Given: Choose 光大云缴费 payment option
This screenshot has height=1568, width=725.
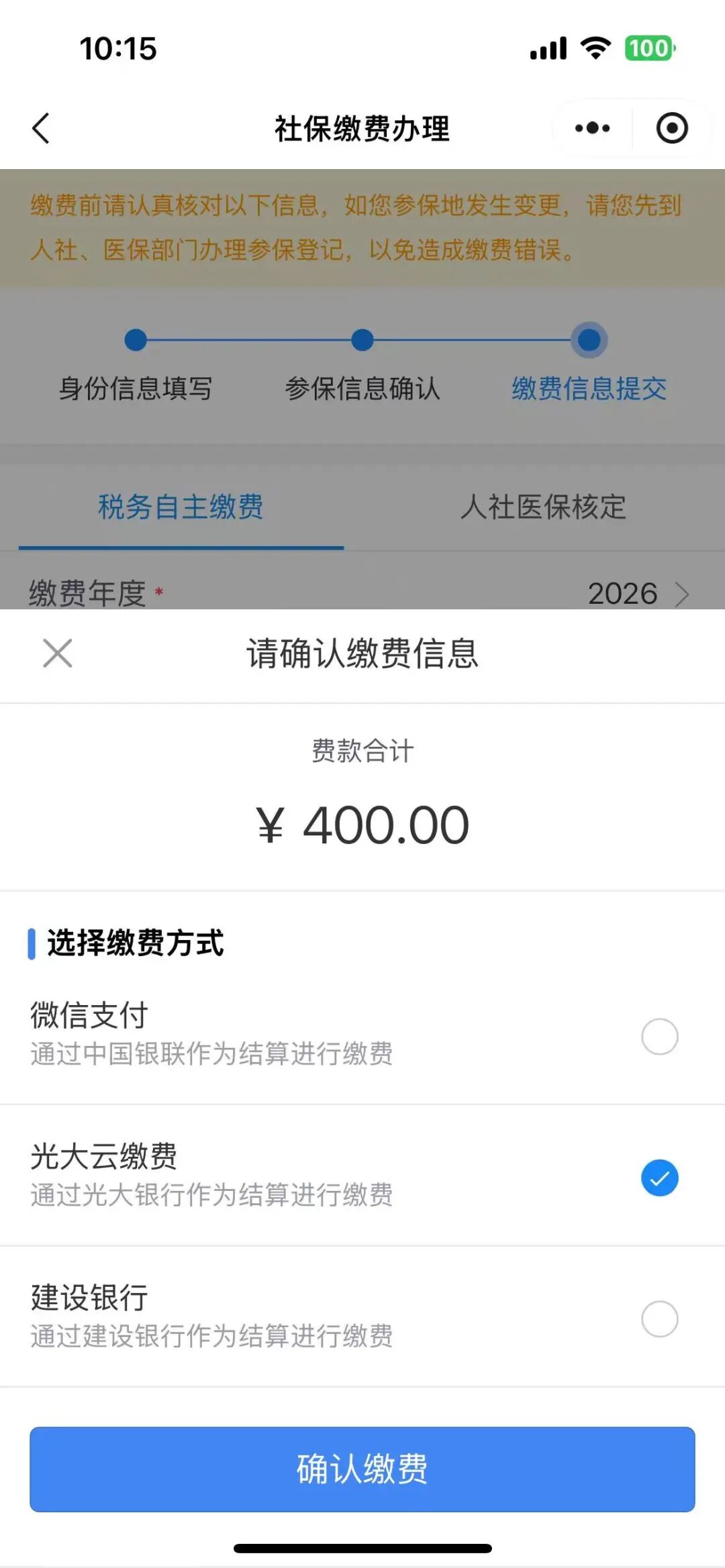Looking at the screenshot, I should pyautogui.click(x=659, y=1178).
